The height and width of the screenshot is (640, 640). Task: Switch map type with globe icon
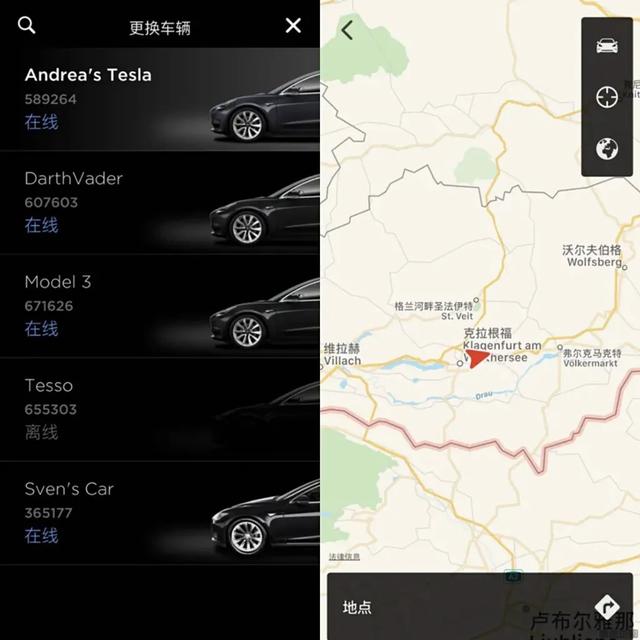tap(606, 149)
